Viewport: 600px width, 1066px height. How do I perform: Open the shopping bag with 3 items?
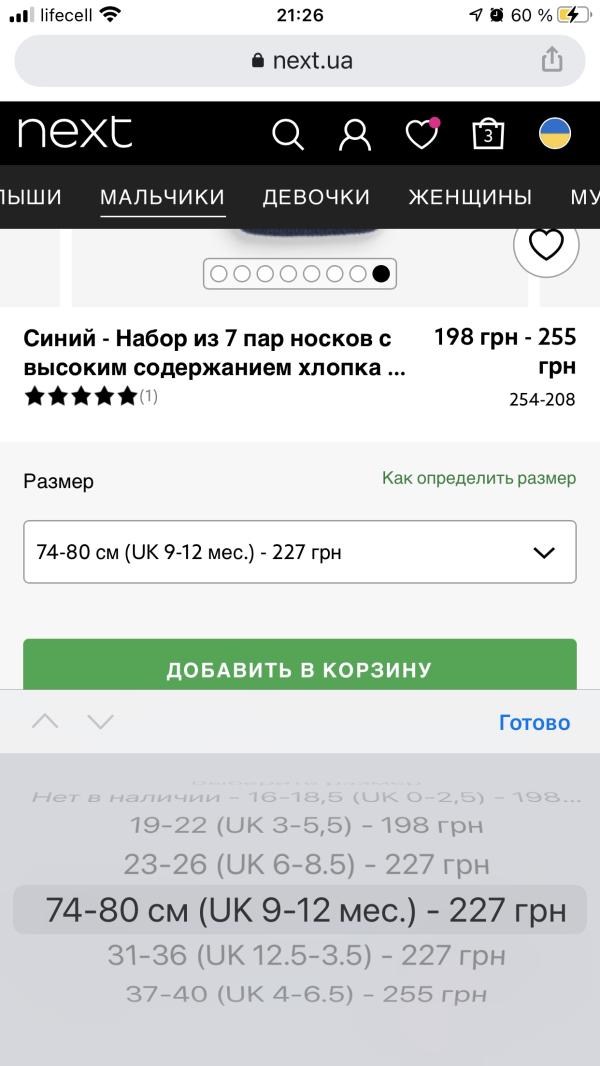[x=488, y=134]
